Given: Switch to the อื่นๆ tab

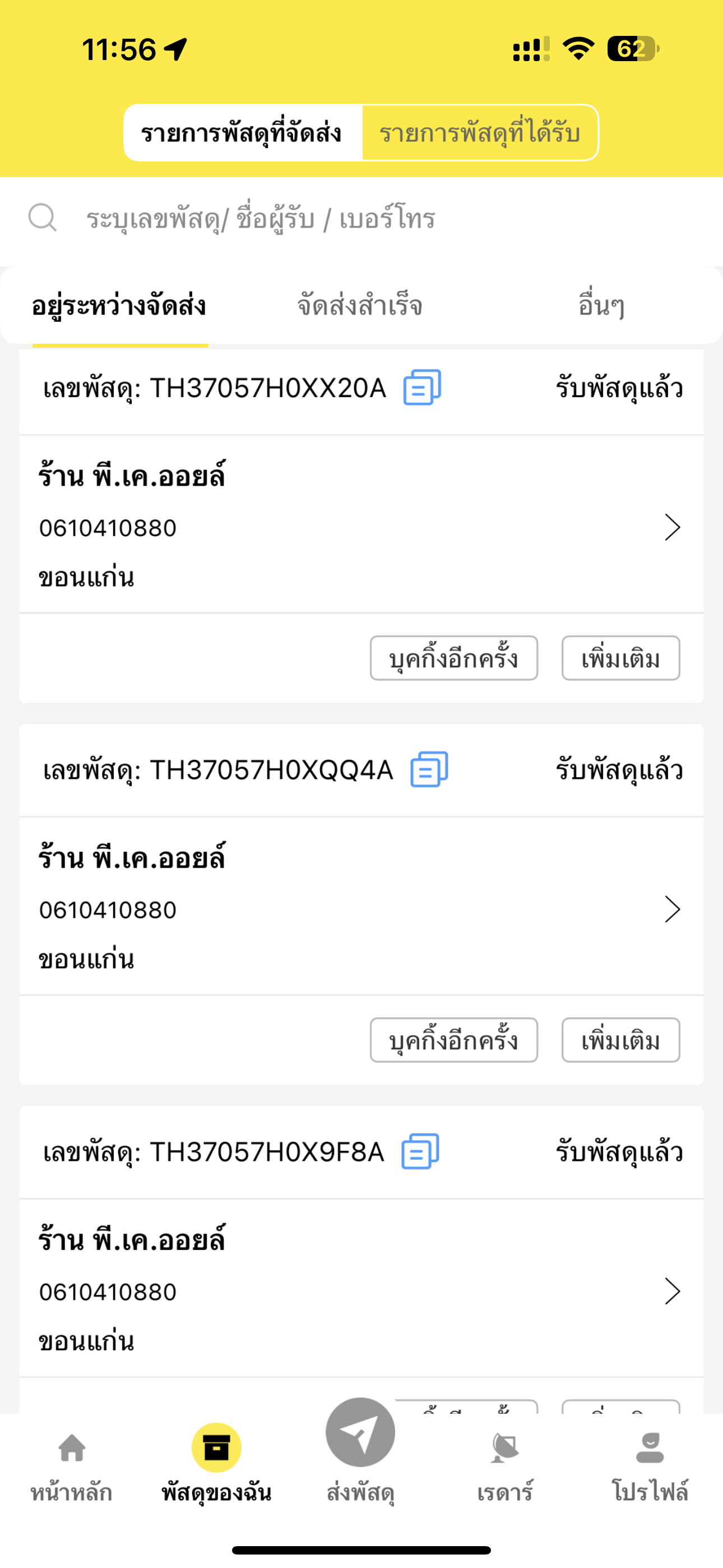Looking at the screenshot, I should point(601,306).
